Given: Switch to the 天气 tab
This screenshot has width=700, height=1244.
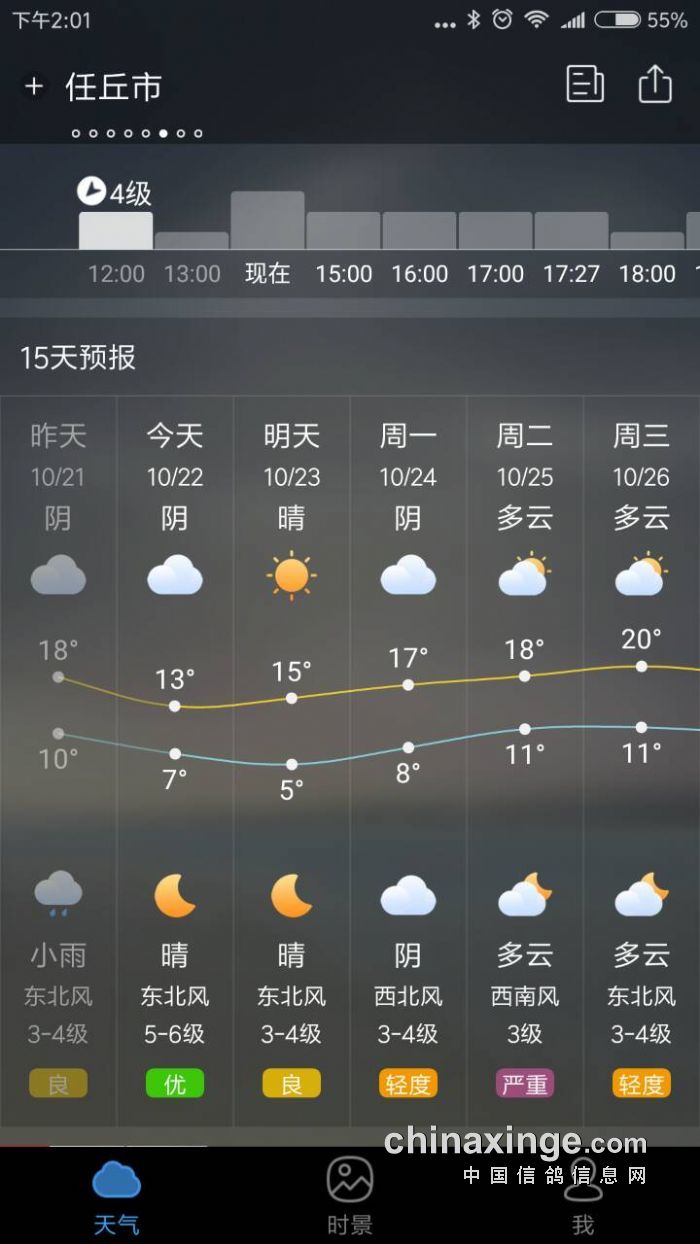Looking at the screenshot, I should point(116,1195).
